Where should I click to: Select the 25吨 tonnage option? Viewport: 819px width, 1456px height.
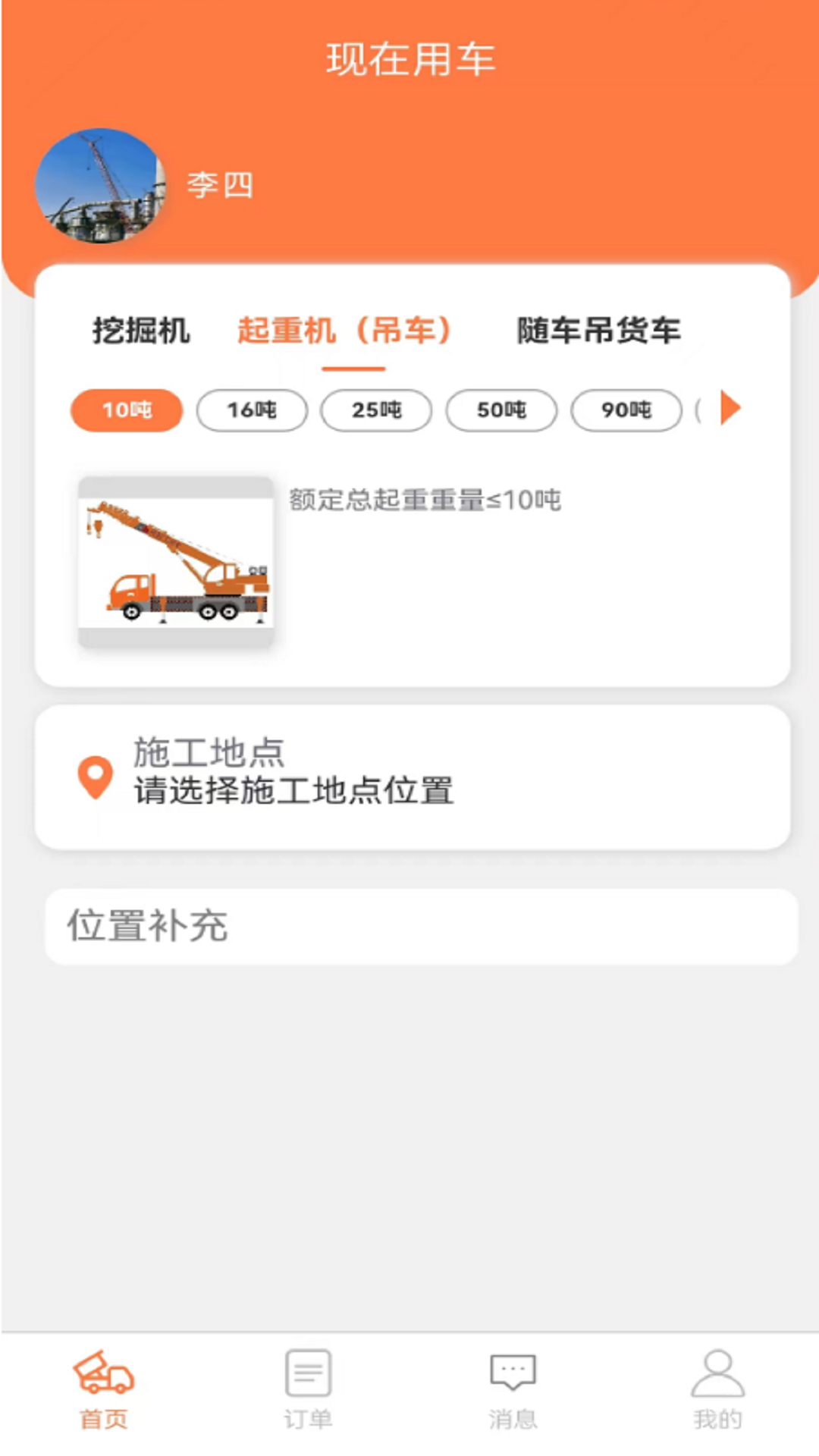click(376, 410)
